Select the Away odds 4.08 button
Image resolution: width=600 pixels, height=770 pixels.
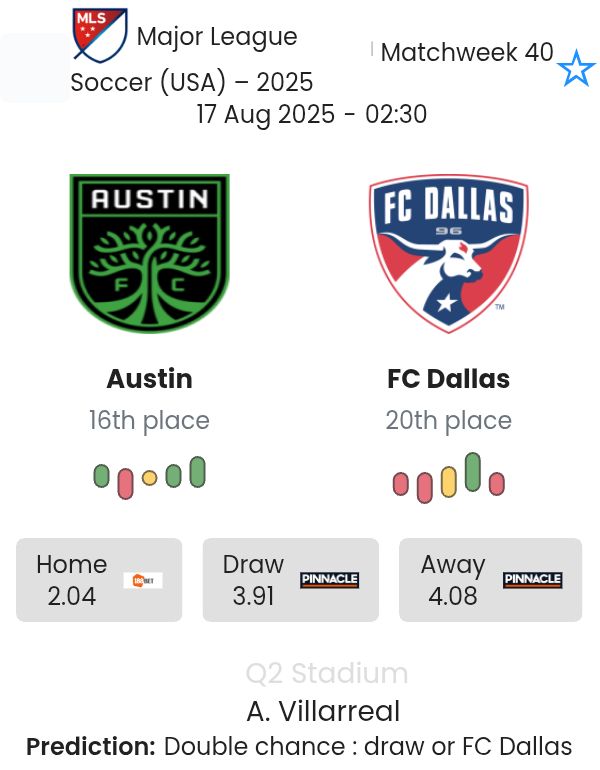click(x=490, y=580)
